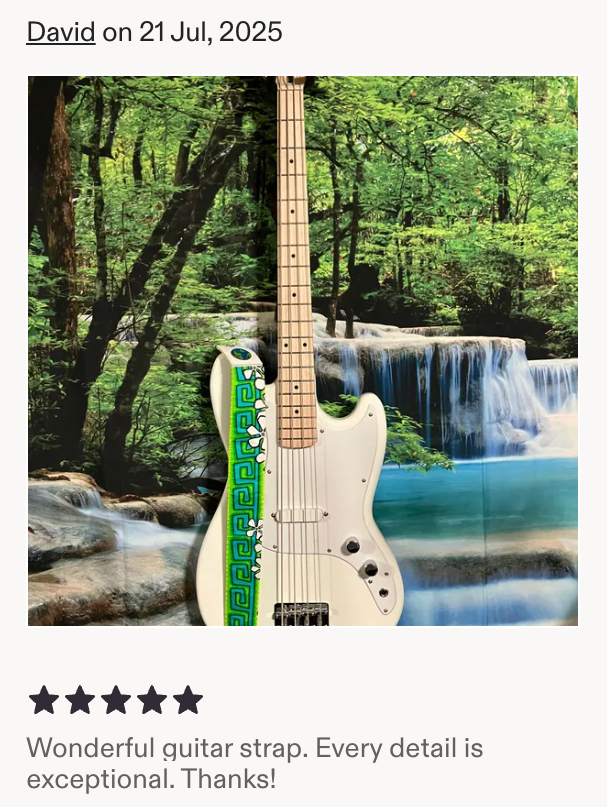Enlarge David's guitar strap review photo
This screenshot has height=807, width=607.
[x=302, y=351]
